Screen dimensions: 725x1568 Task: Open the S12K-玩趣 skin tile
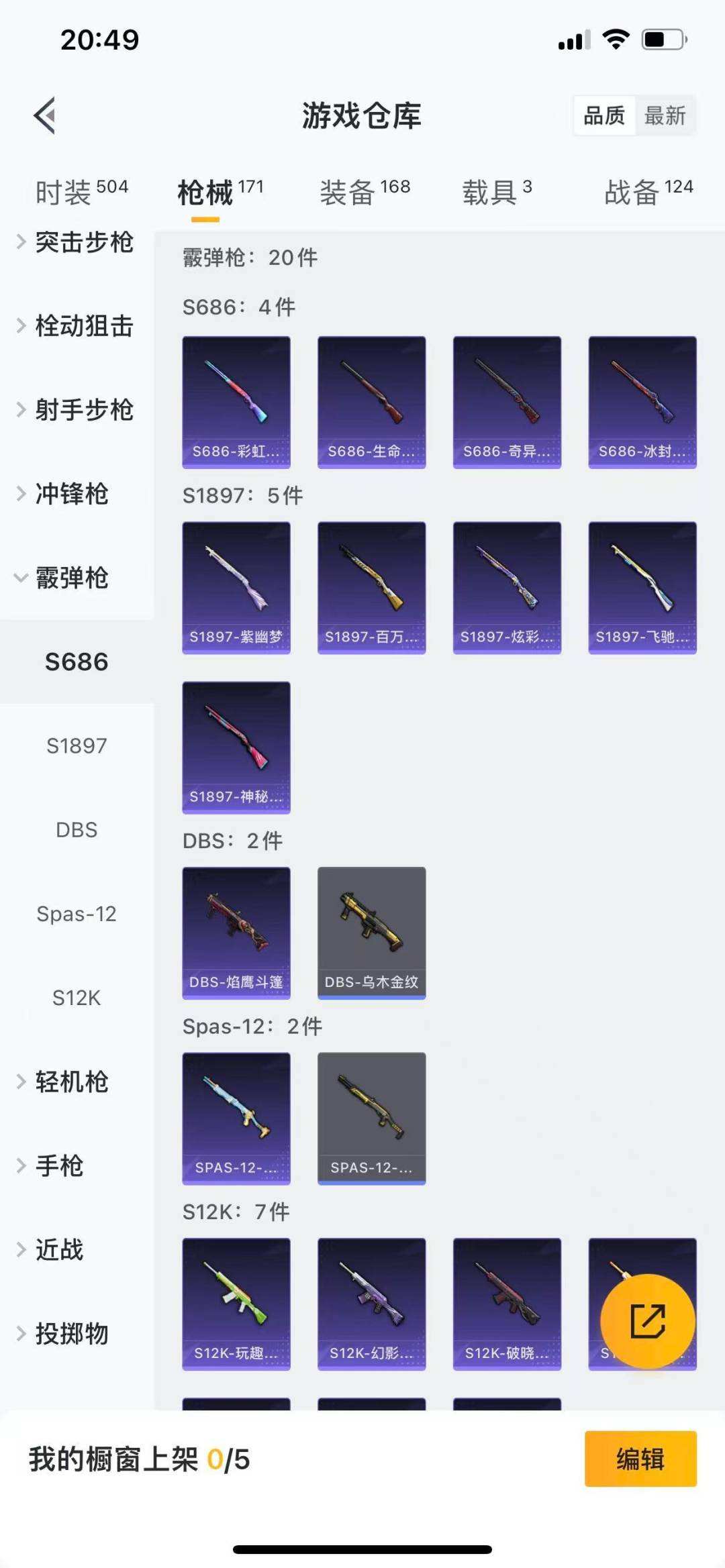(236, 1303)
